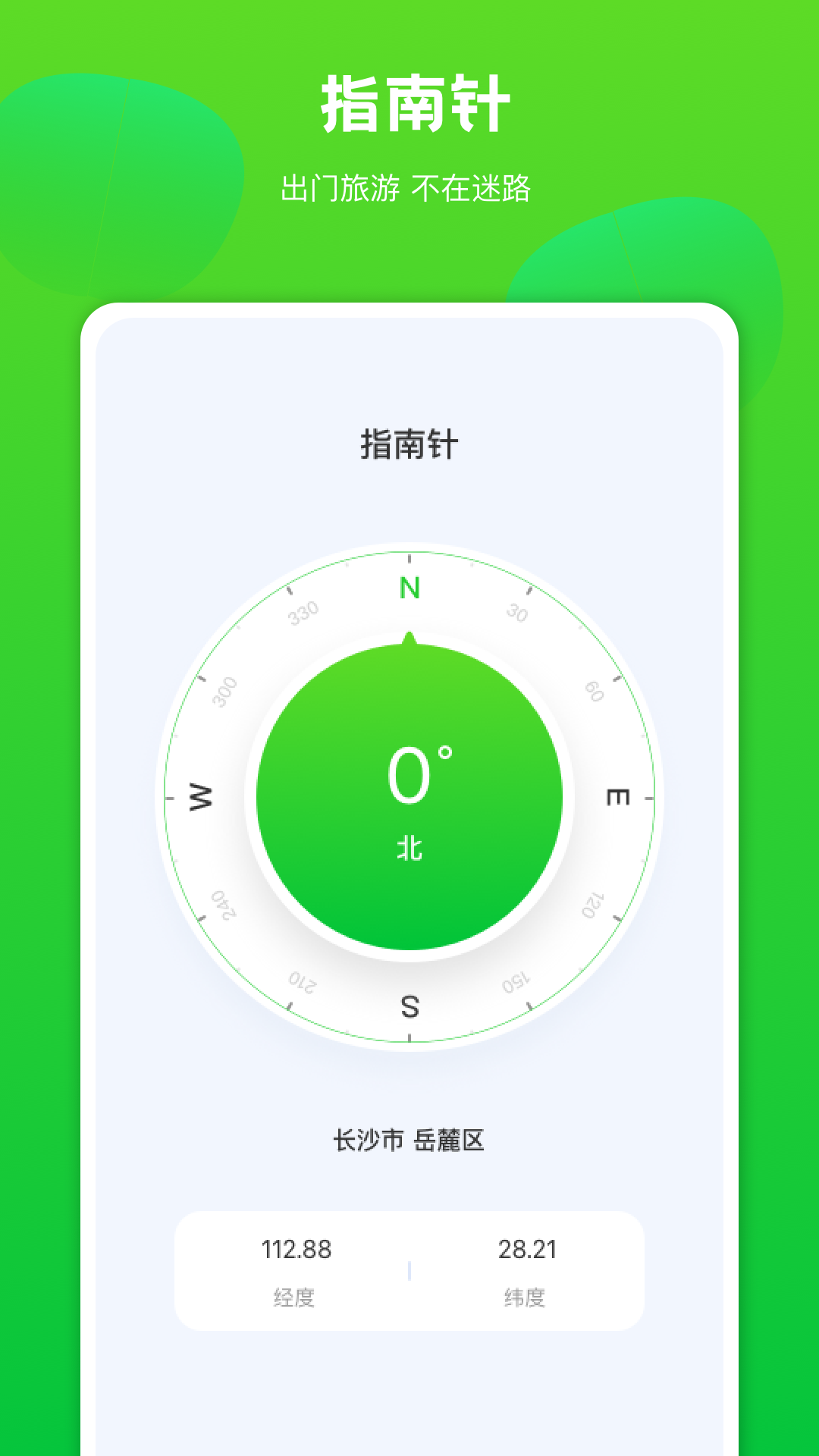
Task: Click the N marker on the compass
Action: pyautogui.click(x=409, y=588)
